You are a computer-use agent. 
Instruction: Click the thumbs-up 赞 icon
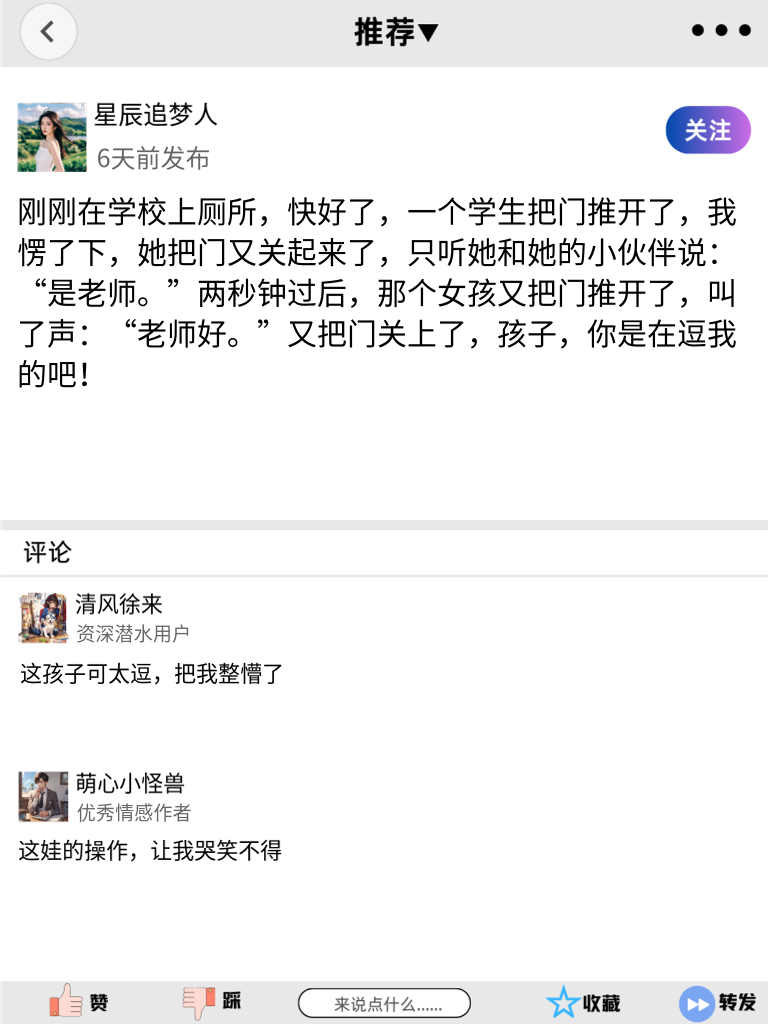(62, 1001)
